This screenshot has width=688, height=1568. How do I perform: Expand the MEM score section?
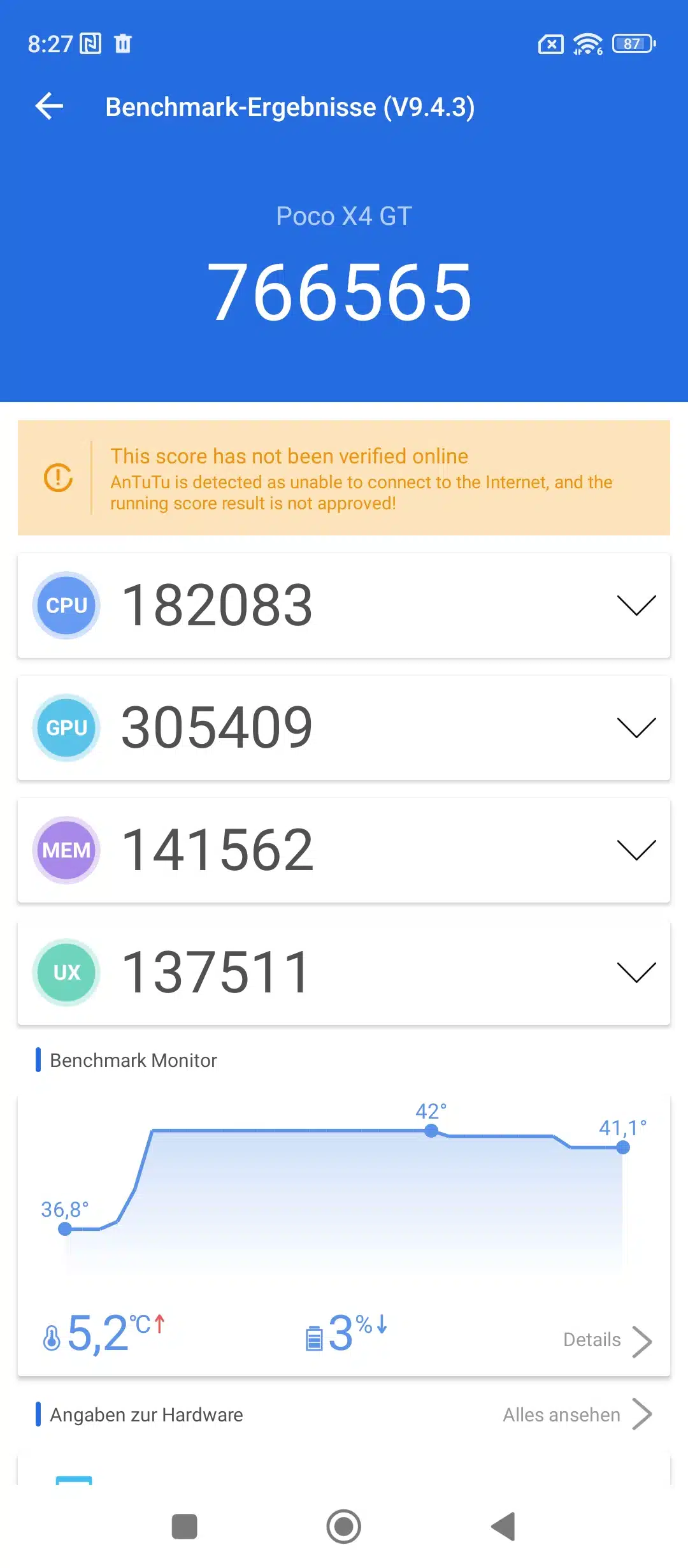(636, 850)
